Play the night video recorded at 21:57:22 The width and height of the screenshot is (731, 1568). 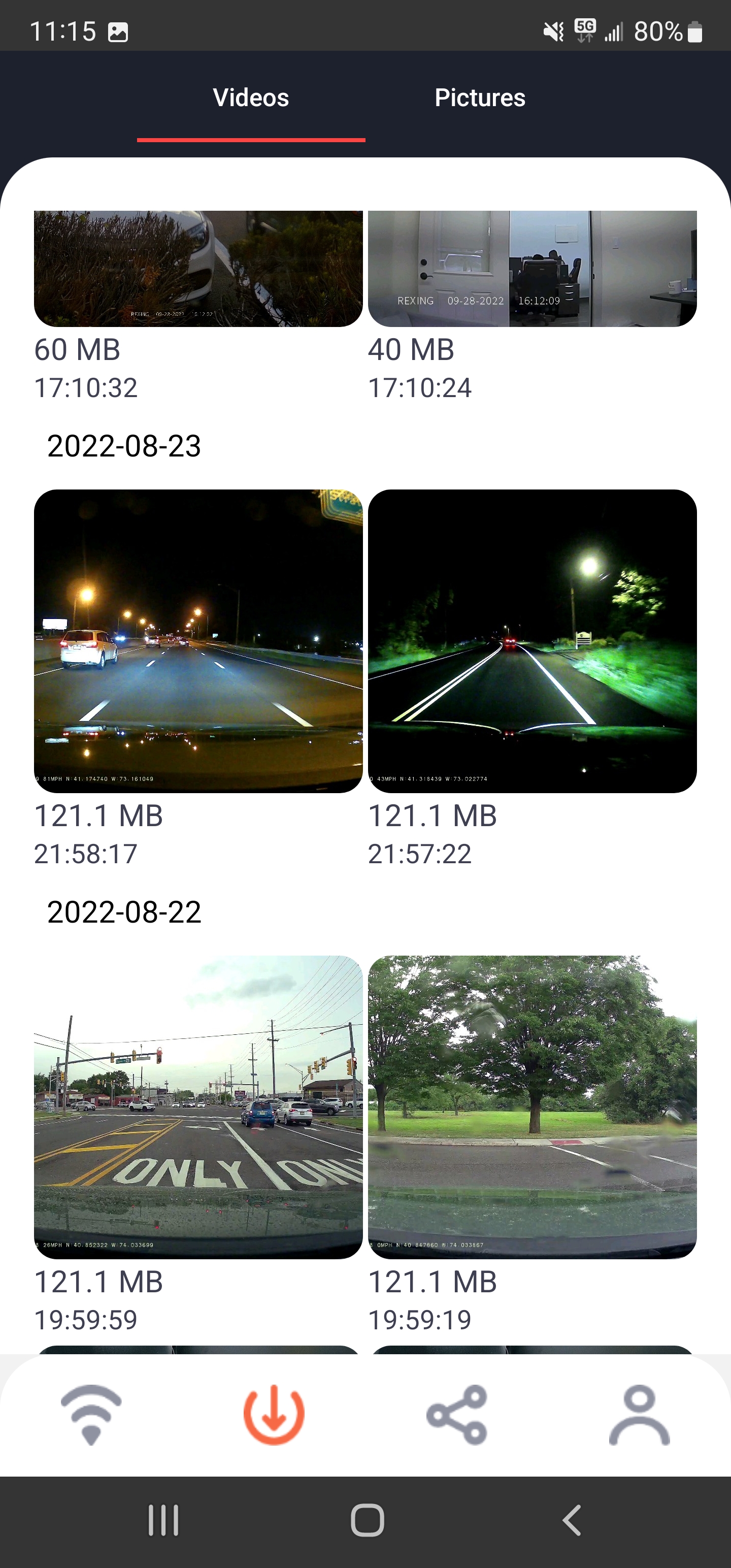pos(532,640)
